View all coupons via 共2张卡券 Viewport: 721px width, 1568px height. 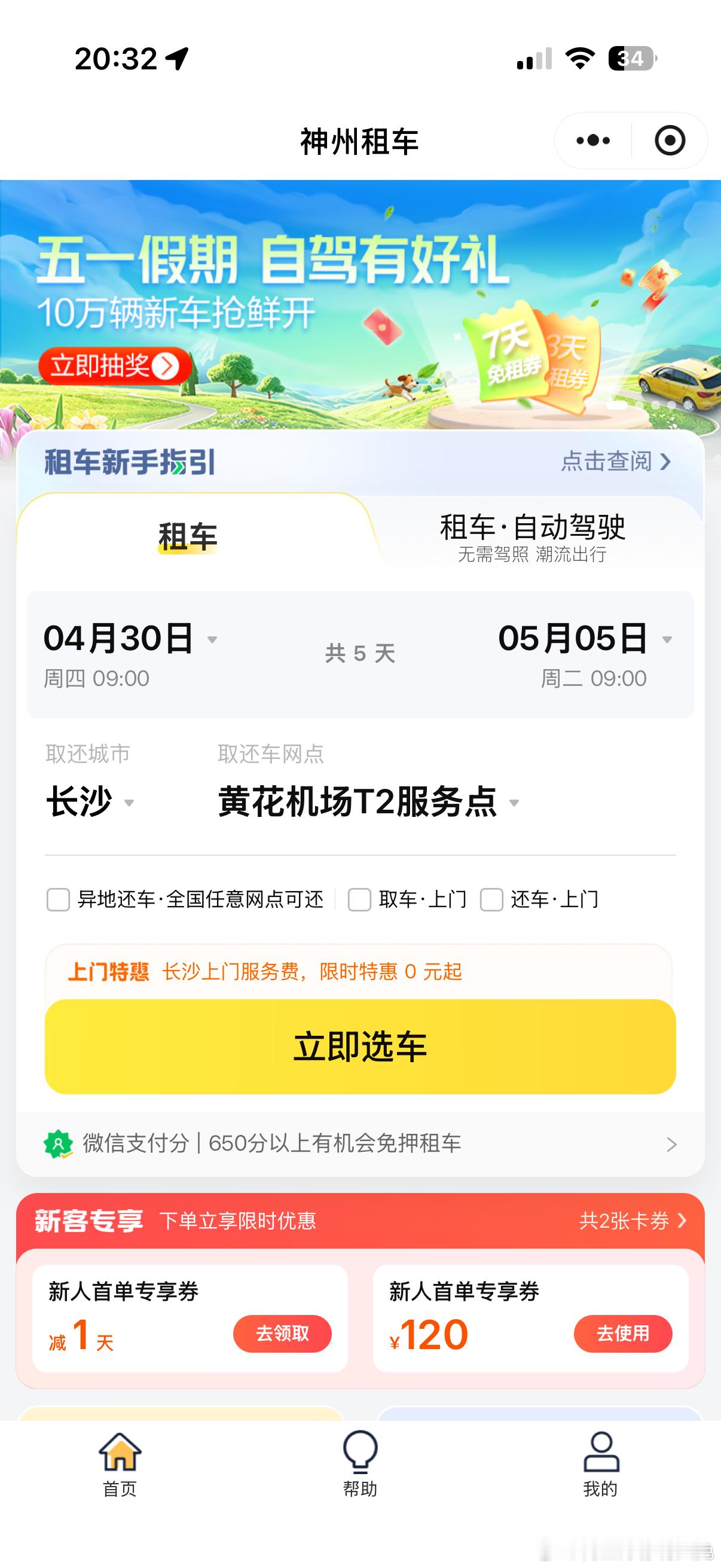(x=633, y=1221)
